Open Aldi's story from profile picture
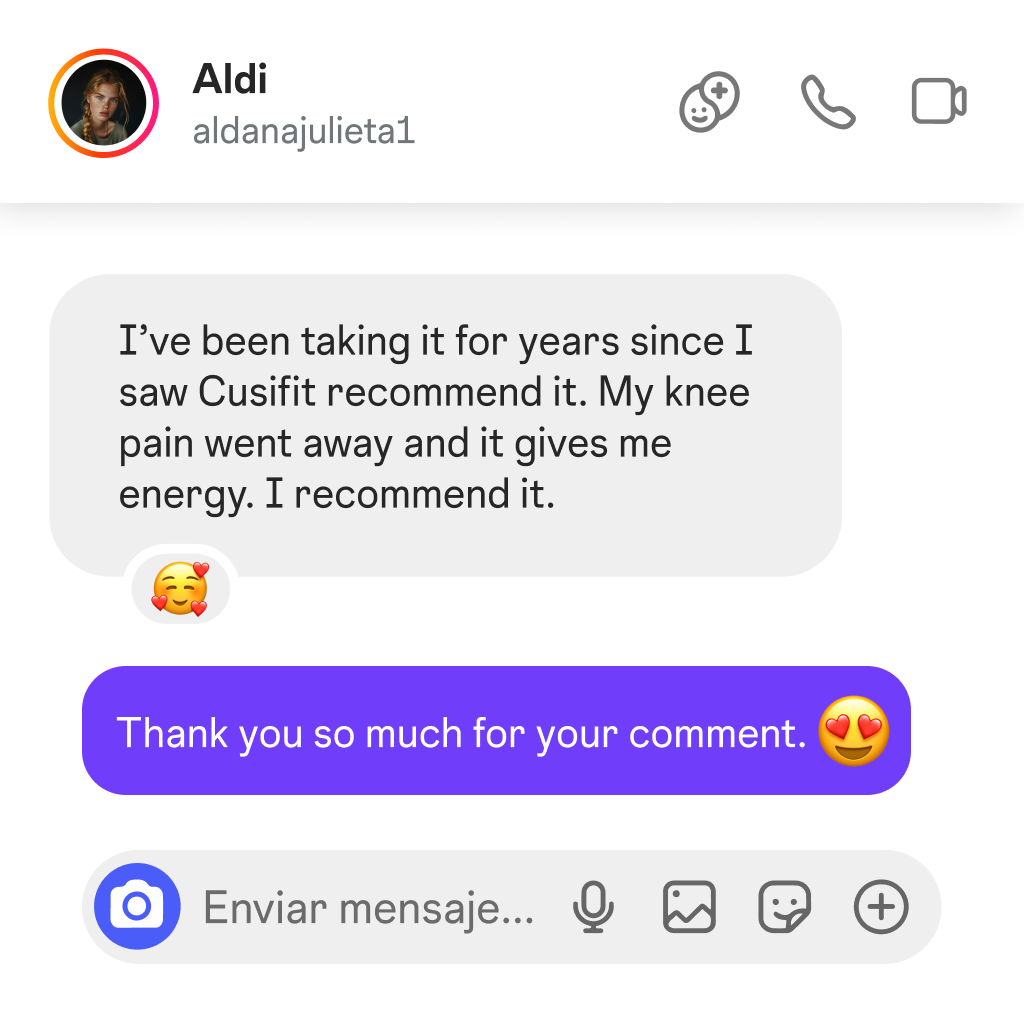This screenshot has width=1024, height=1024. tap(104, 103)
